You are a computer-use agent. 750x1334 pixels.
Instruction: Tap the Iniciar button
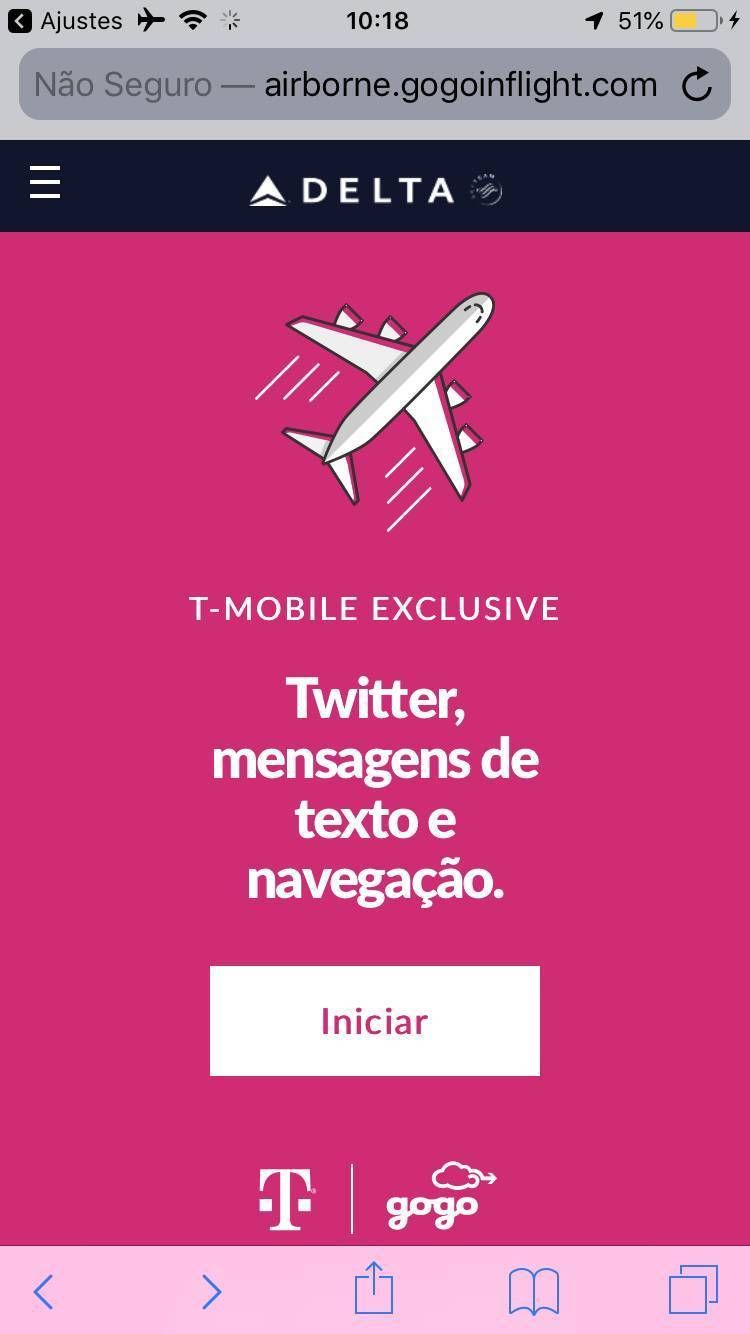[x=374, y=1021]
